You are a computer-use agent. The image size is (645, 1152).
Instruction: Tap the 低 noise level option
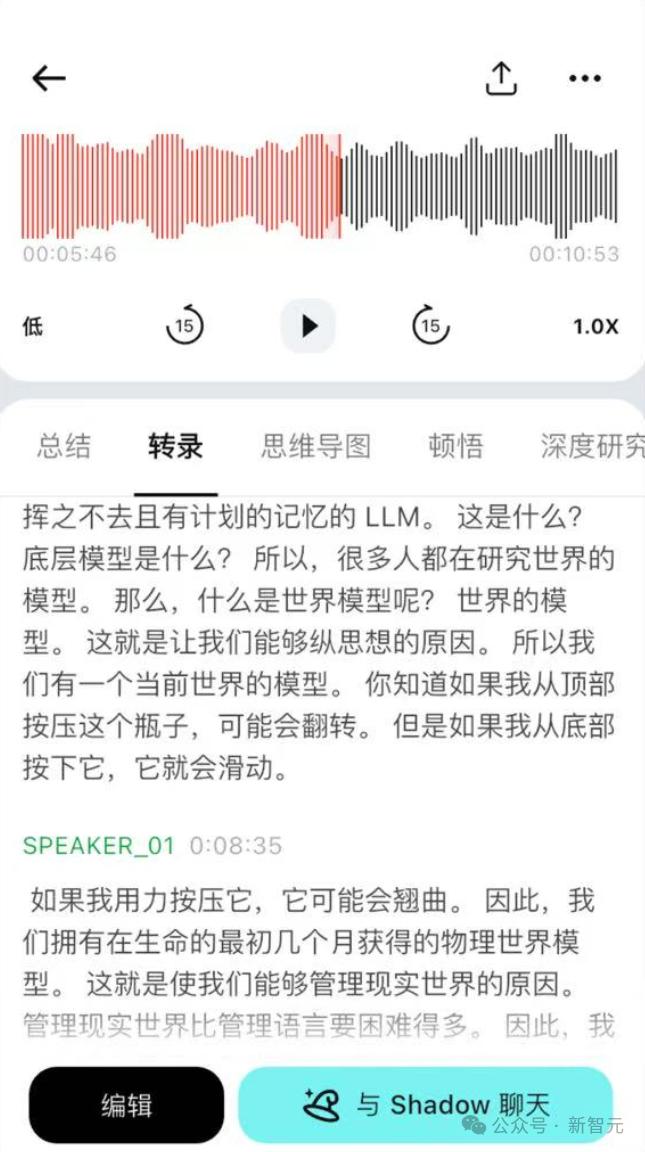[x=33, y=327]
